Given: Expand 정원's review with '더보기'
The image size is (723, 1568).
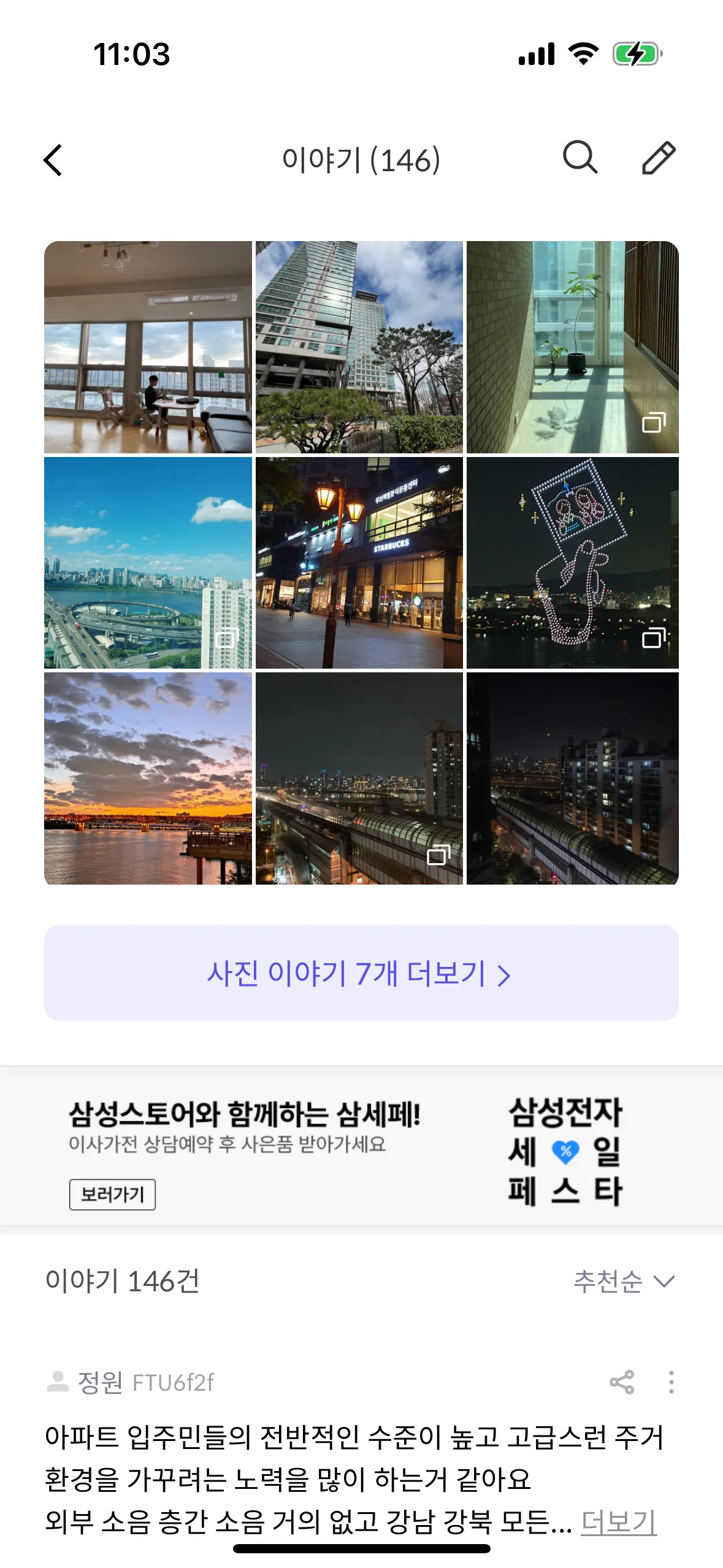Looking at the screenshot, I should pyautogui.click(x=619, y=1522).
